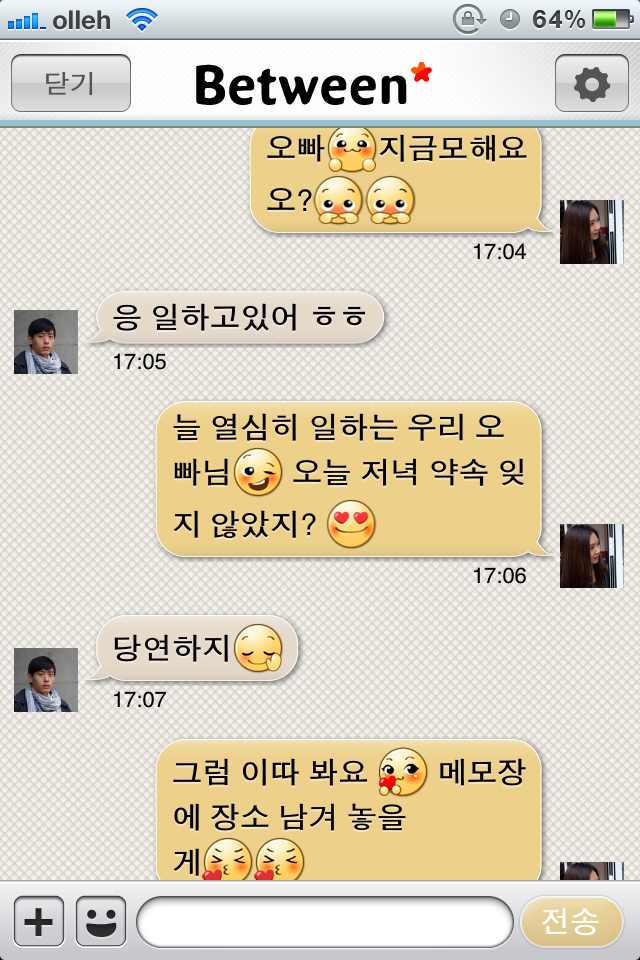Open the man's profile photo at 17:05

point(46,342)
